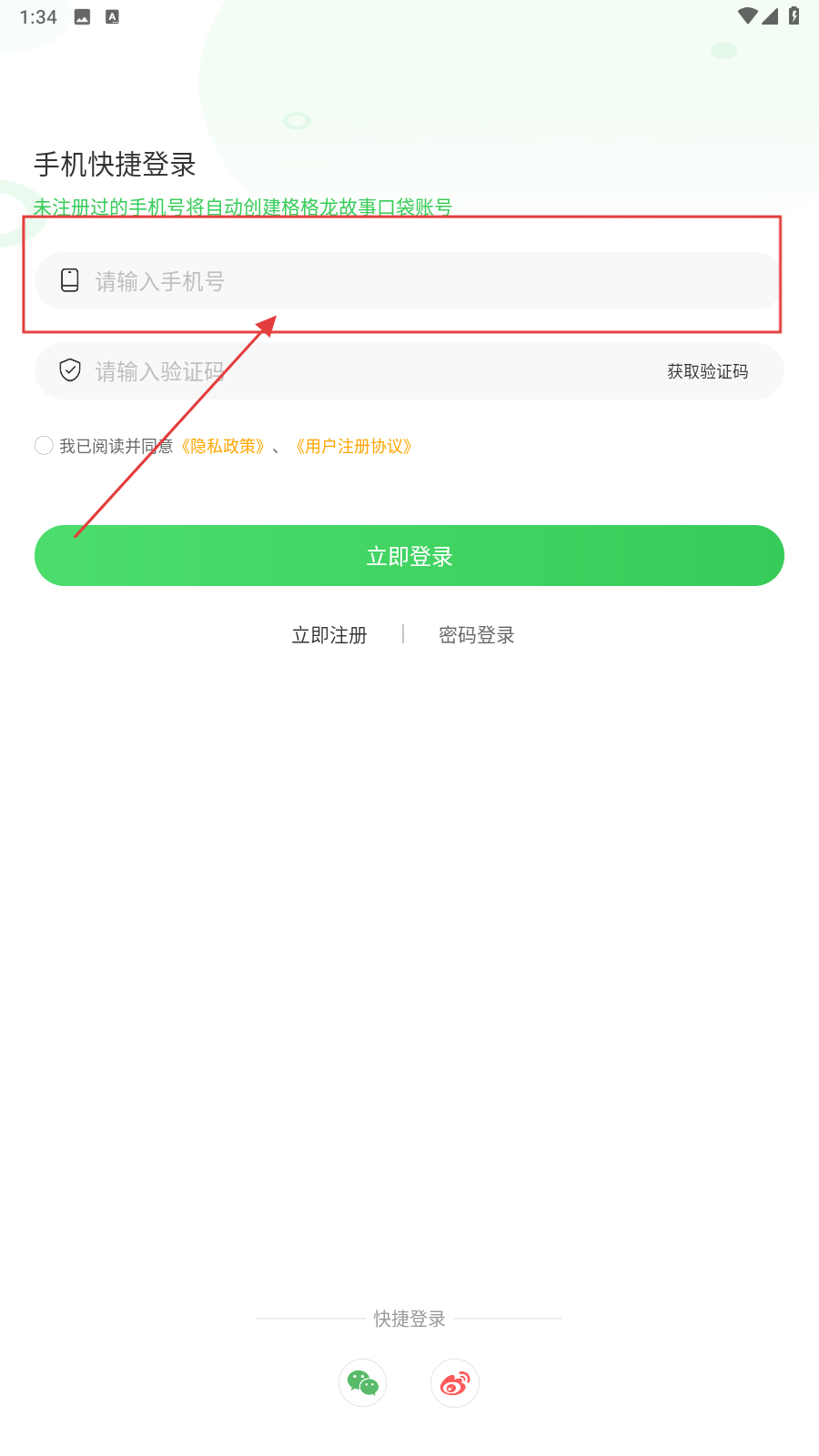Screen dimensions: 819x1456
Task: Tap the green 立即登录 button
Action: pos(409,556)
